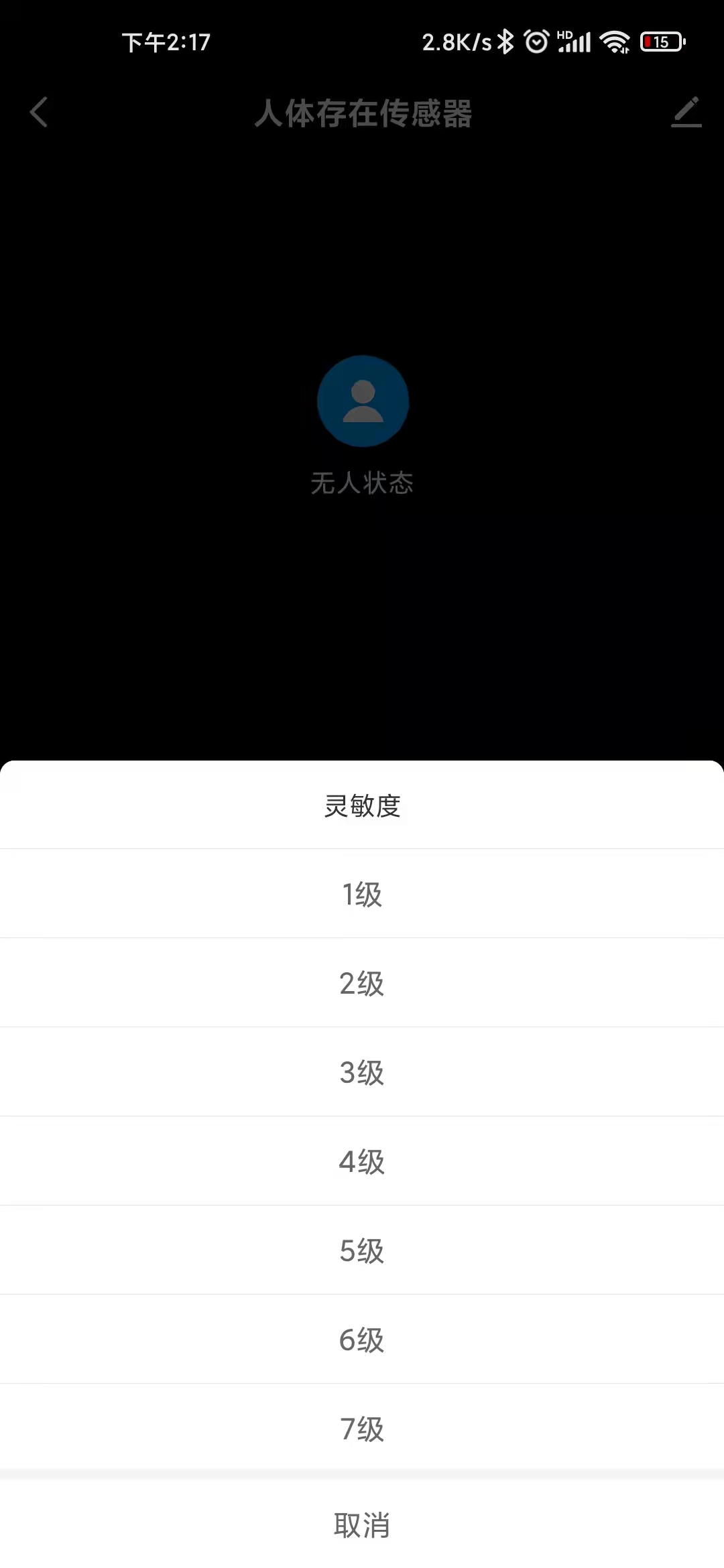Viewport: 724px width, 1568px height.
Task: Select sensitivity 1级
Action: (362, 894)
